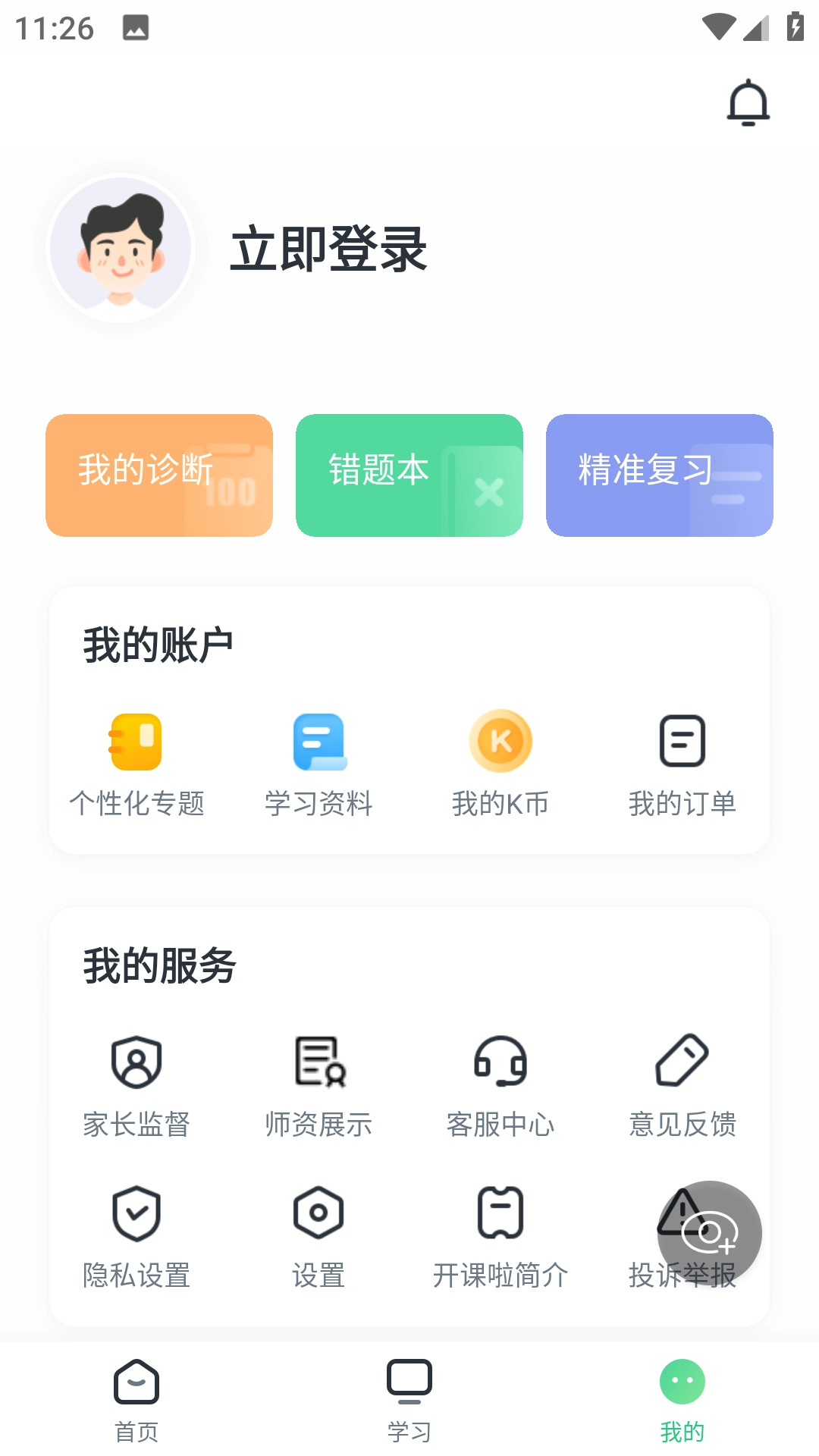The height and width of the screenshot is (1456, 819).
Task: Tap the floating eye-protection button
Action: click(x=710, y=1233)
